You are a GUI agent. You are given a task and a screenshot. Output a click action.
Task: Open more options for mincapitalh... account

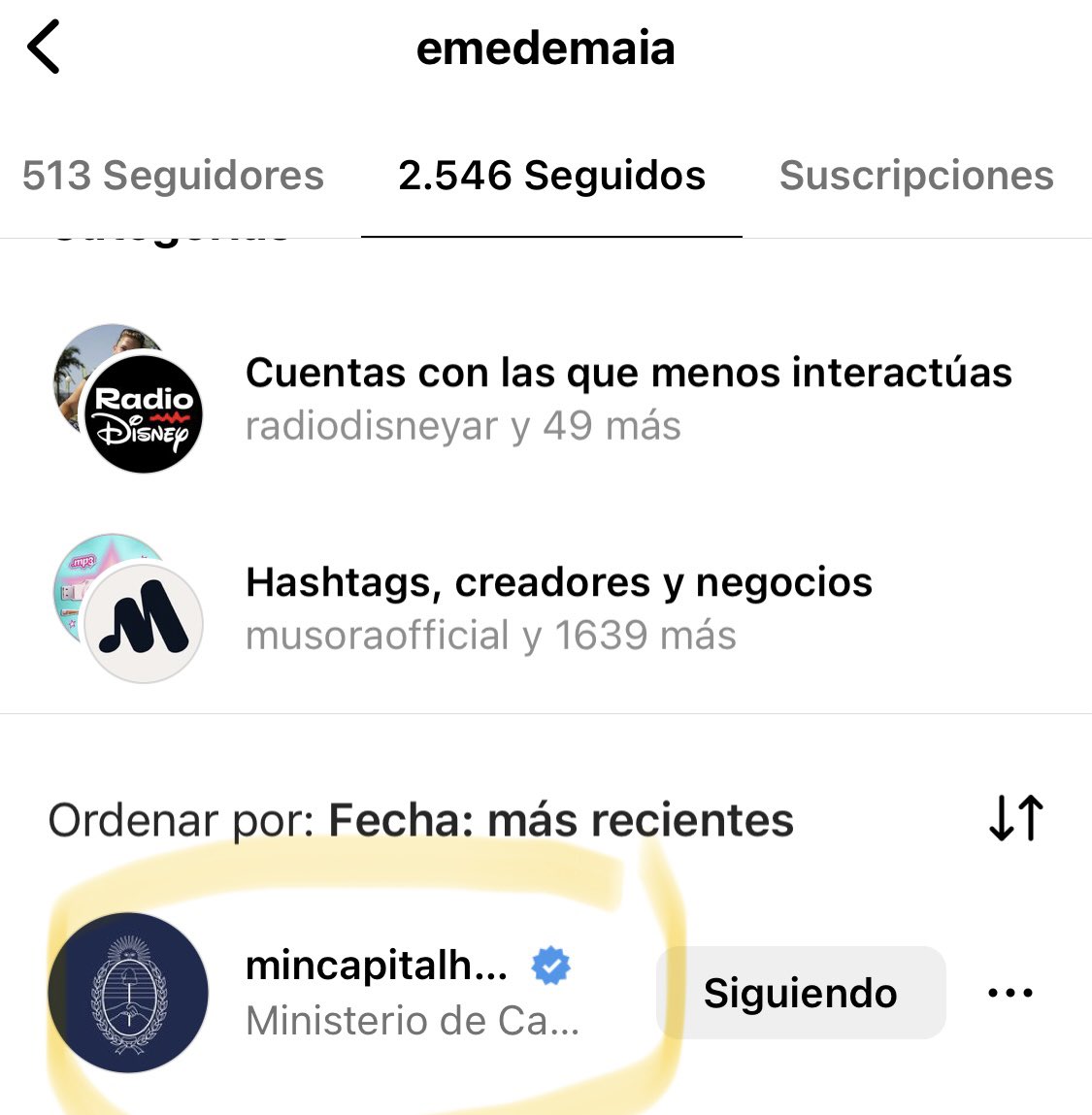tap(1009, 993)
